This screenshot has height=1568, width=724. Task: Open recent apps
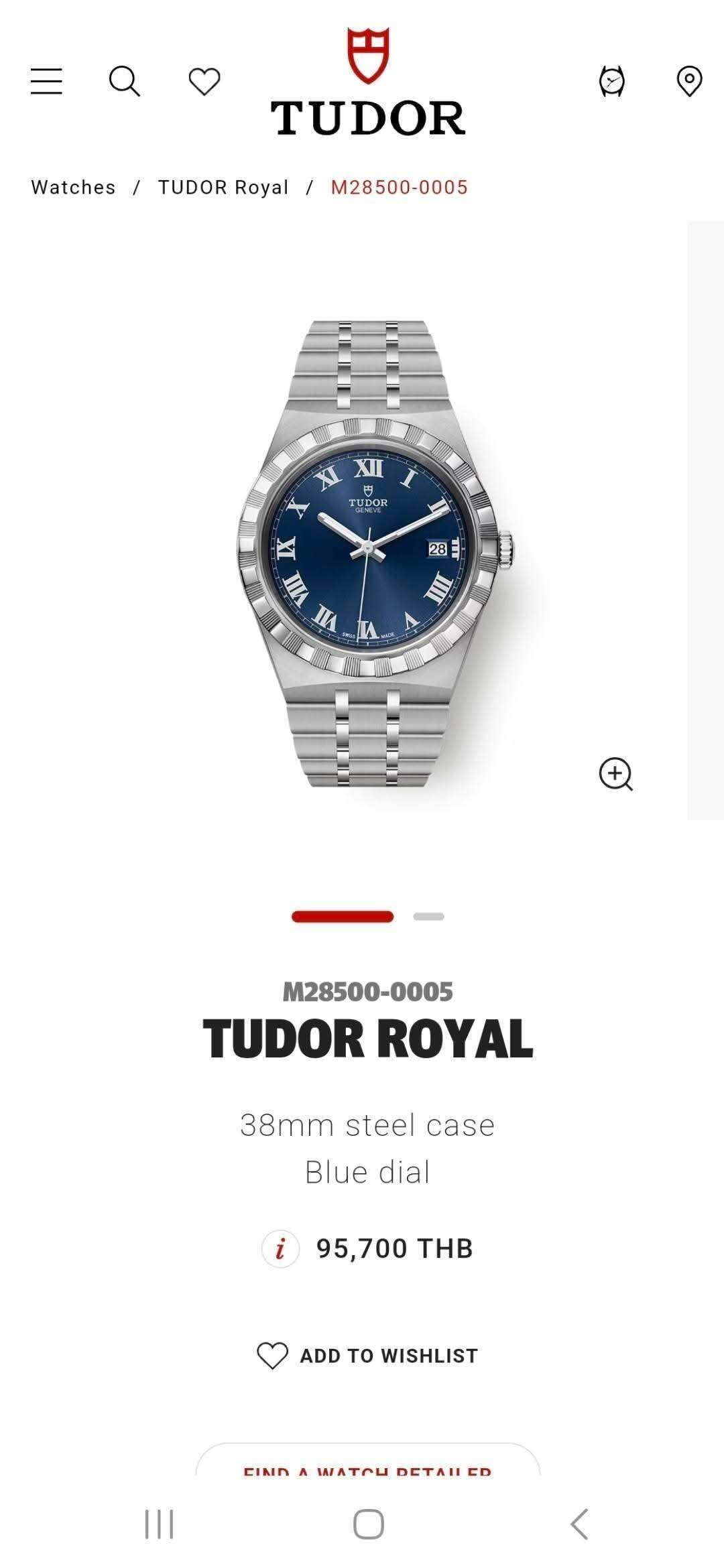coord(160,1524)
